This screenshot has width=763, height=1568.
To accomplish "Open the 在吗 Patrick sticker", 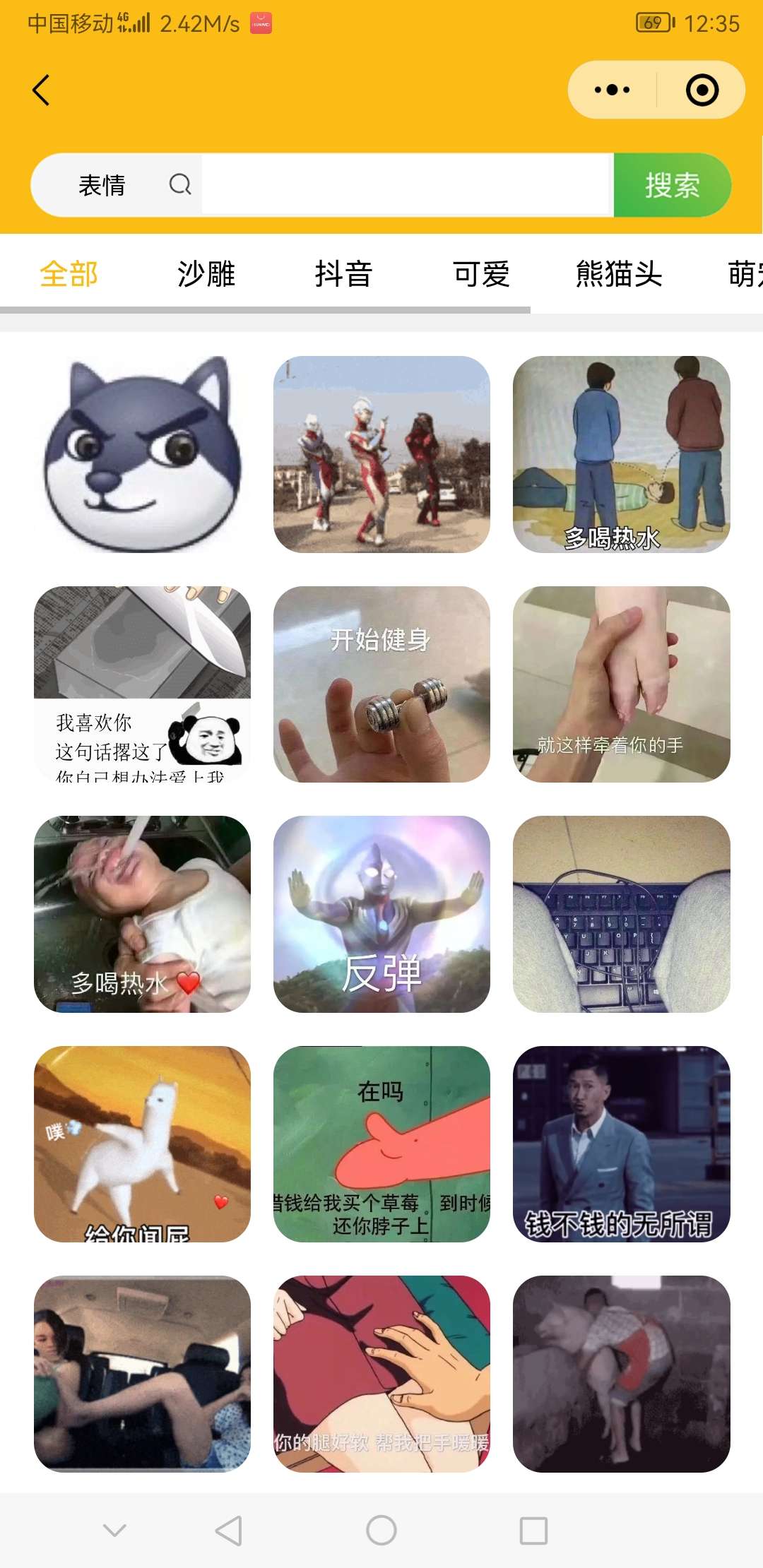I will (x=381, y=1144).
